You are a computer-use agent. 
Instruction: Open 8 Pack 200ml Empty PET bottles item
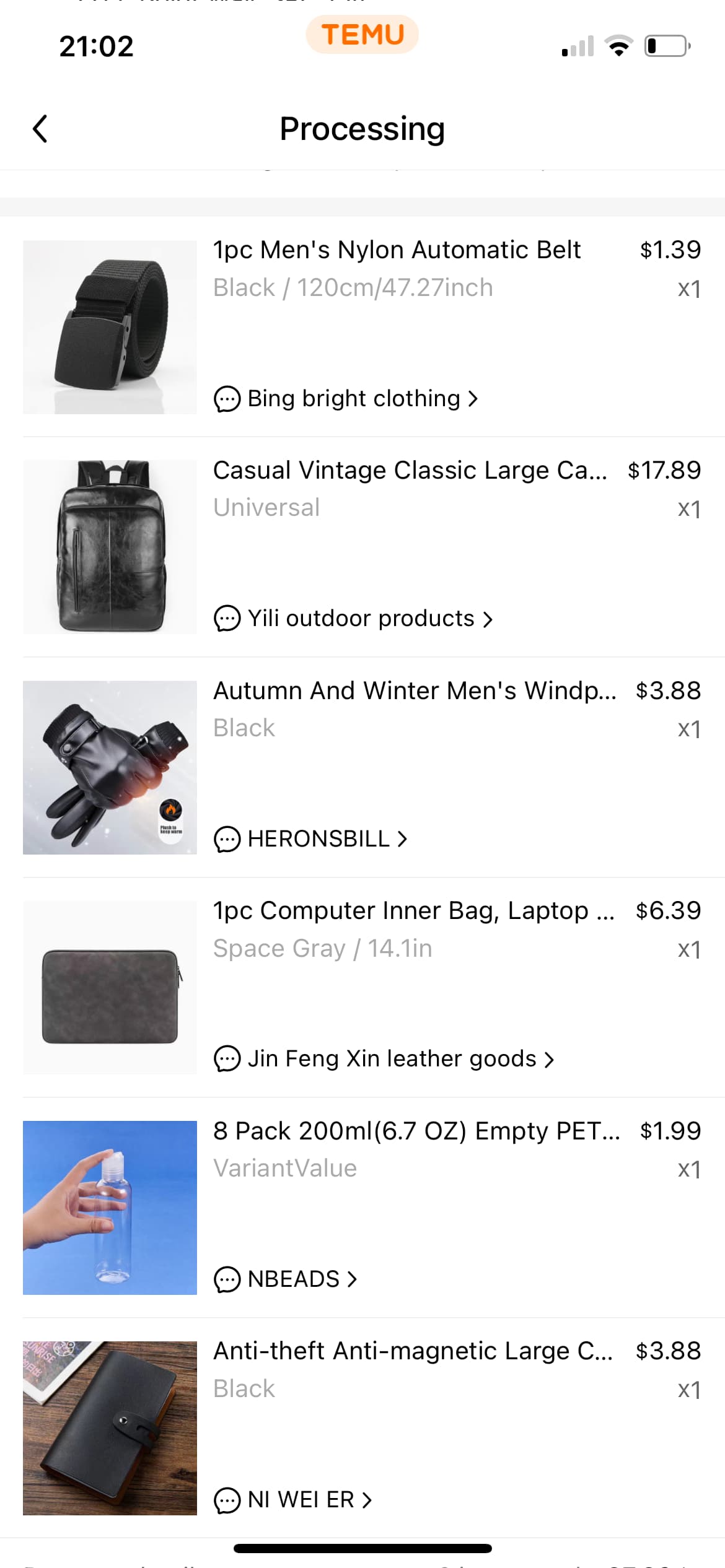(415, 1131)
